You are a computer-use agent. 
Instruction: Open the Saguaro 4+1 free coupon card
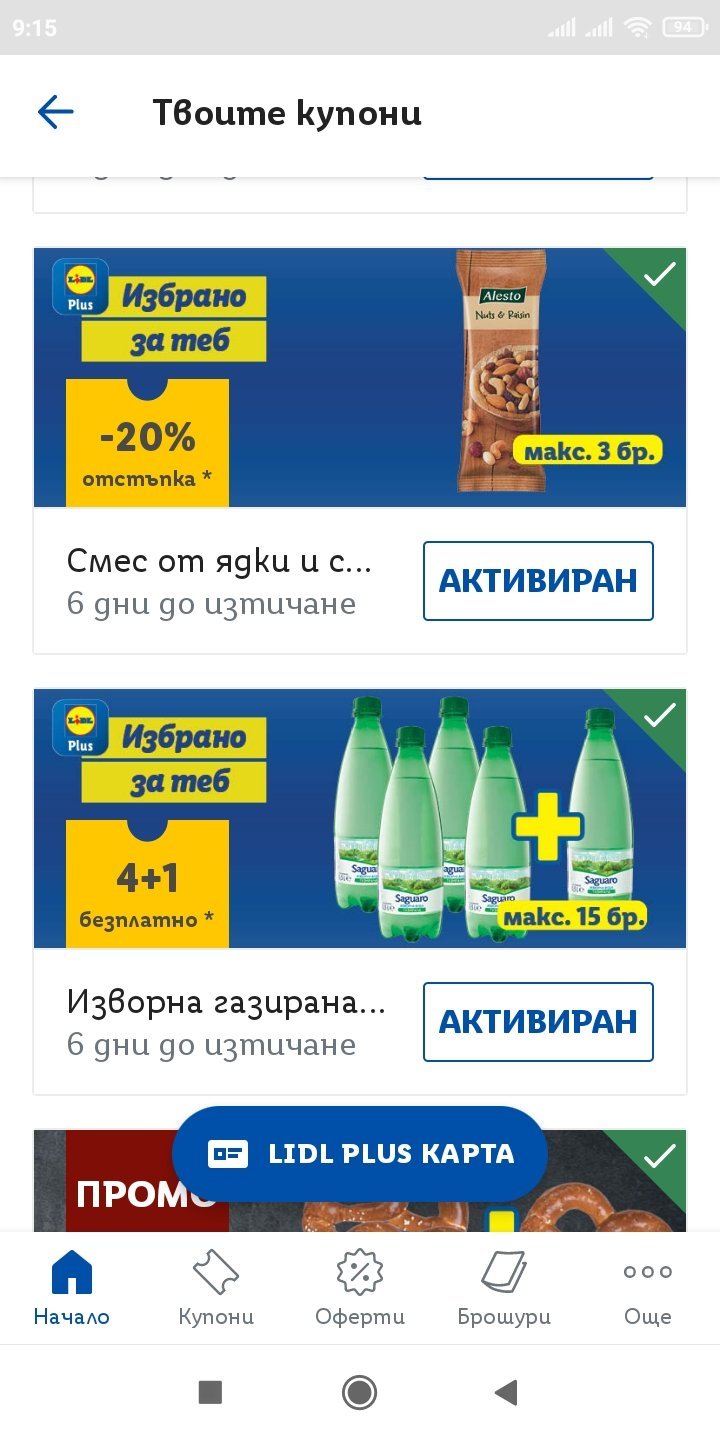(x=360, y=818)
